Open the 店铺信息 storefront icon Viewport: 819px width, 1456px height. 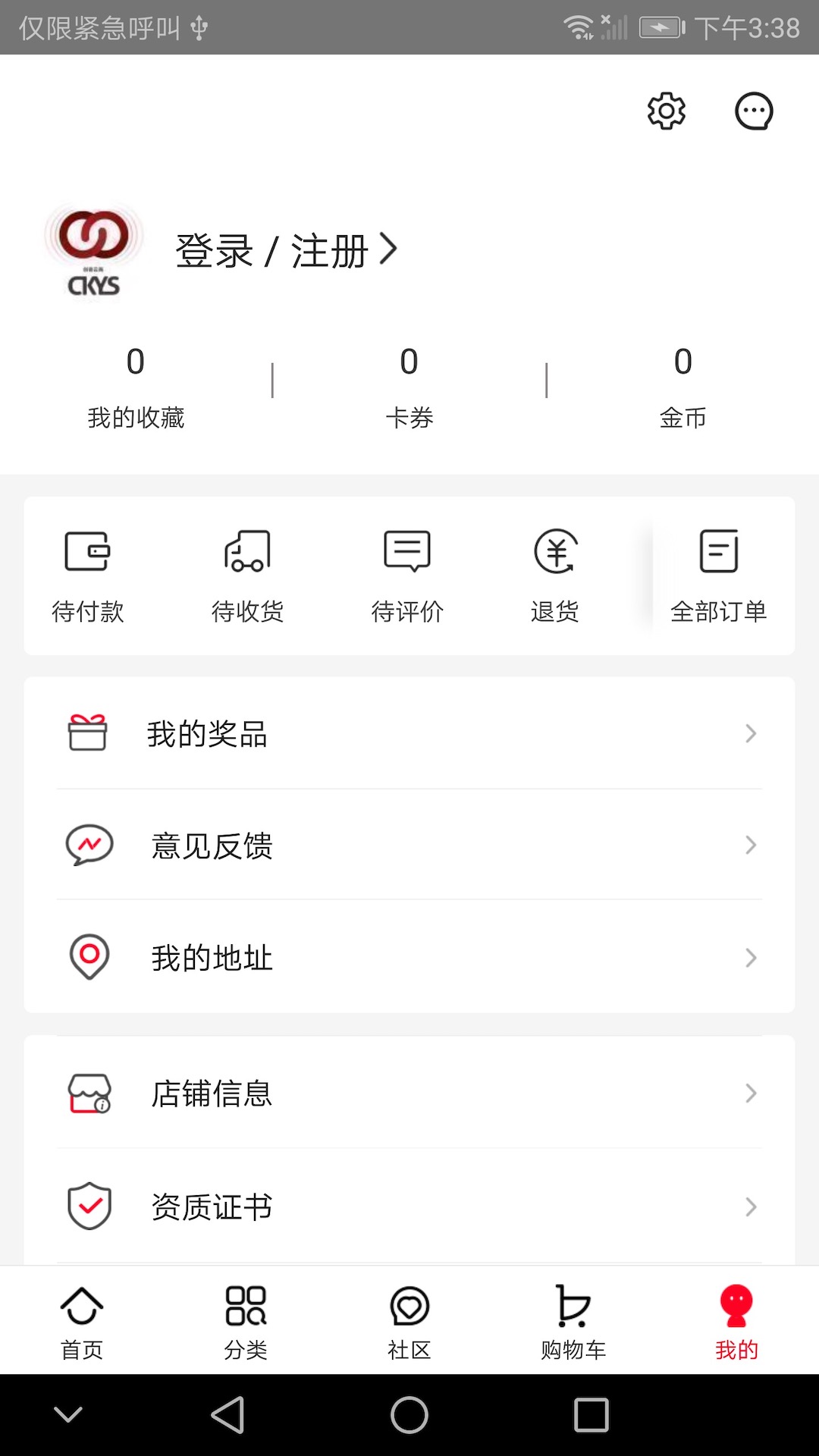tap(89, 1093)
